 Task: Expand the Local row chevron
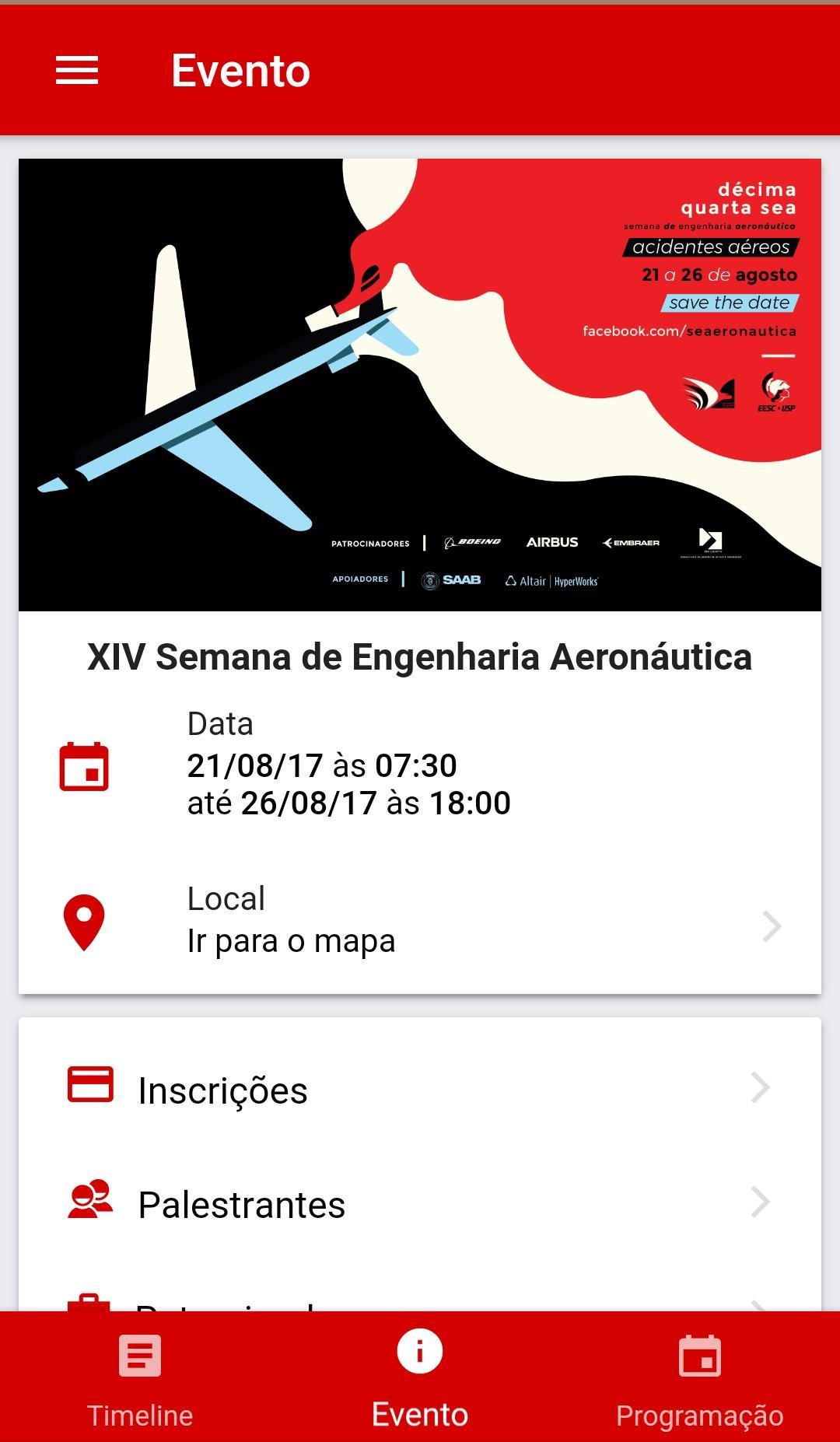[x=771, y=926]
